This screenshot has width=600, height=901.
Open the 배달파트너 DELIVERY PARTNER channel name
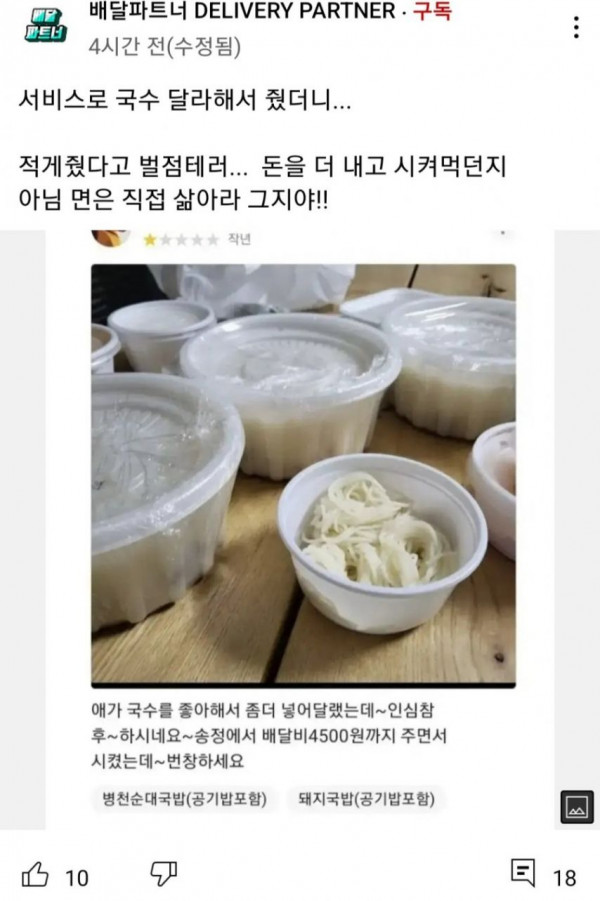click(240, 13)
